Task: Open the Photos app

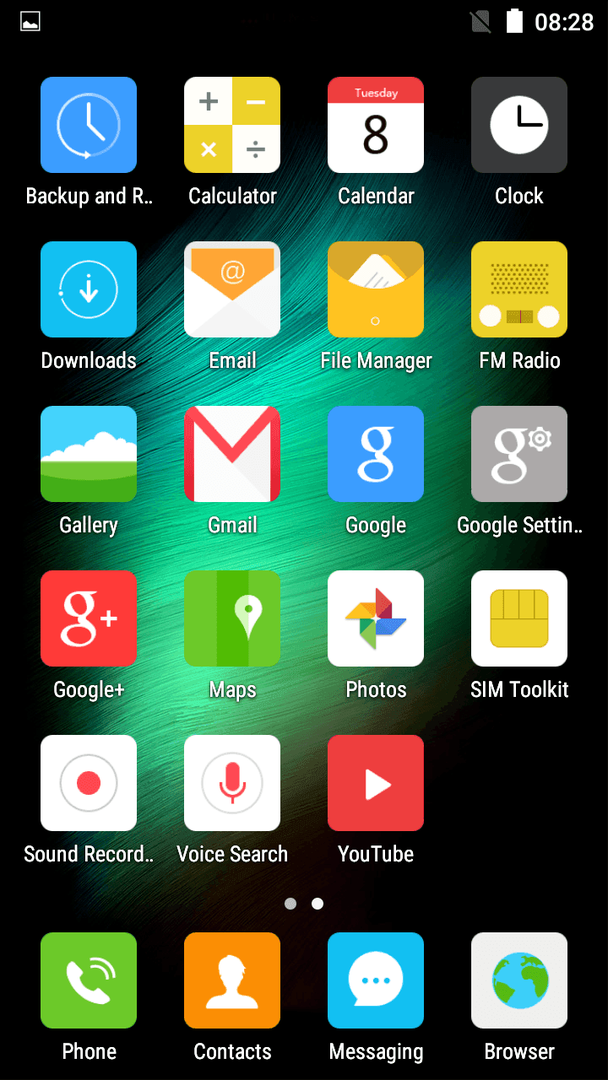Action: (x=376, y=619)
